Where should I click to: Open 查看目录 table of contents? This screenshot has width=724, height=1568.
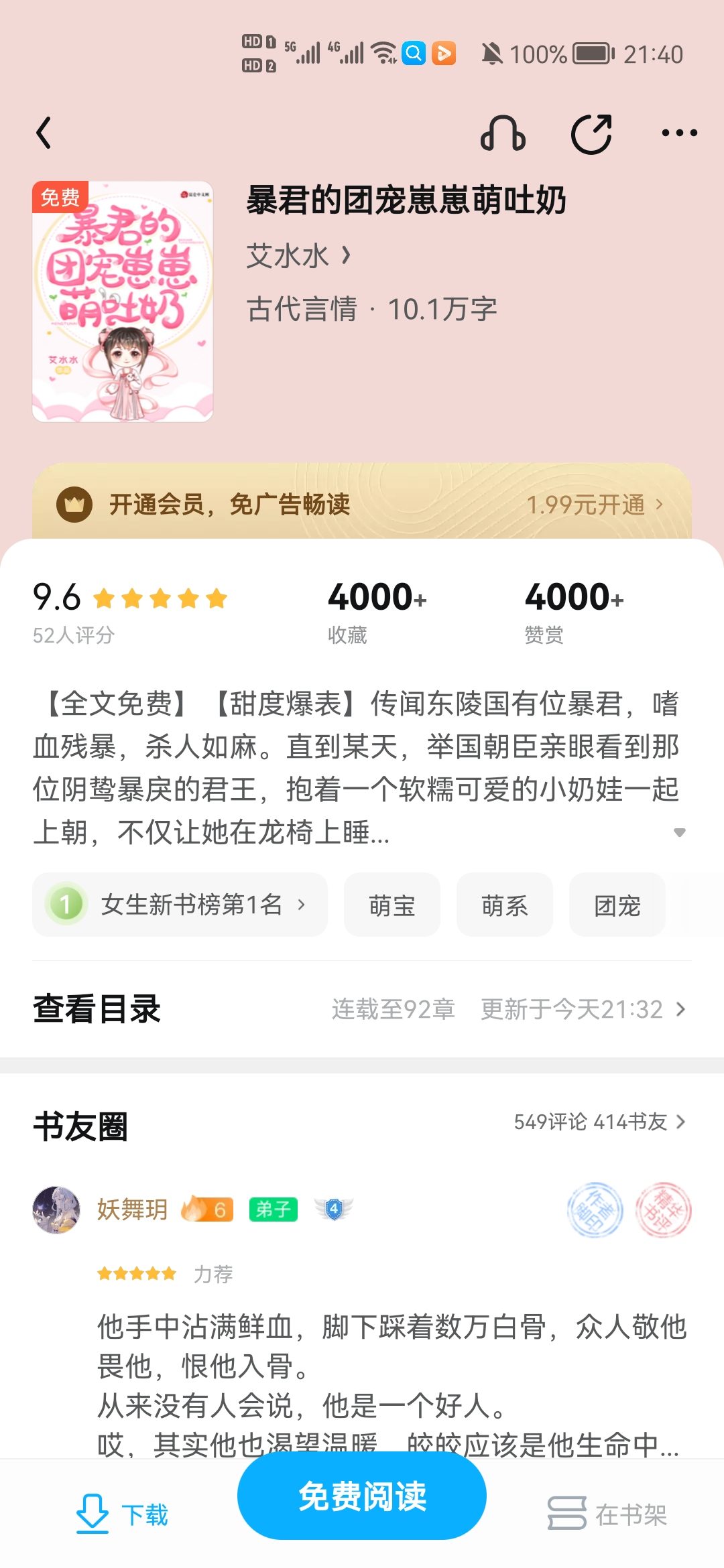click(x=362, y=1008)
